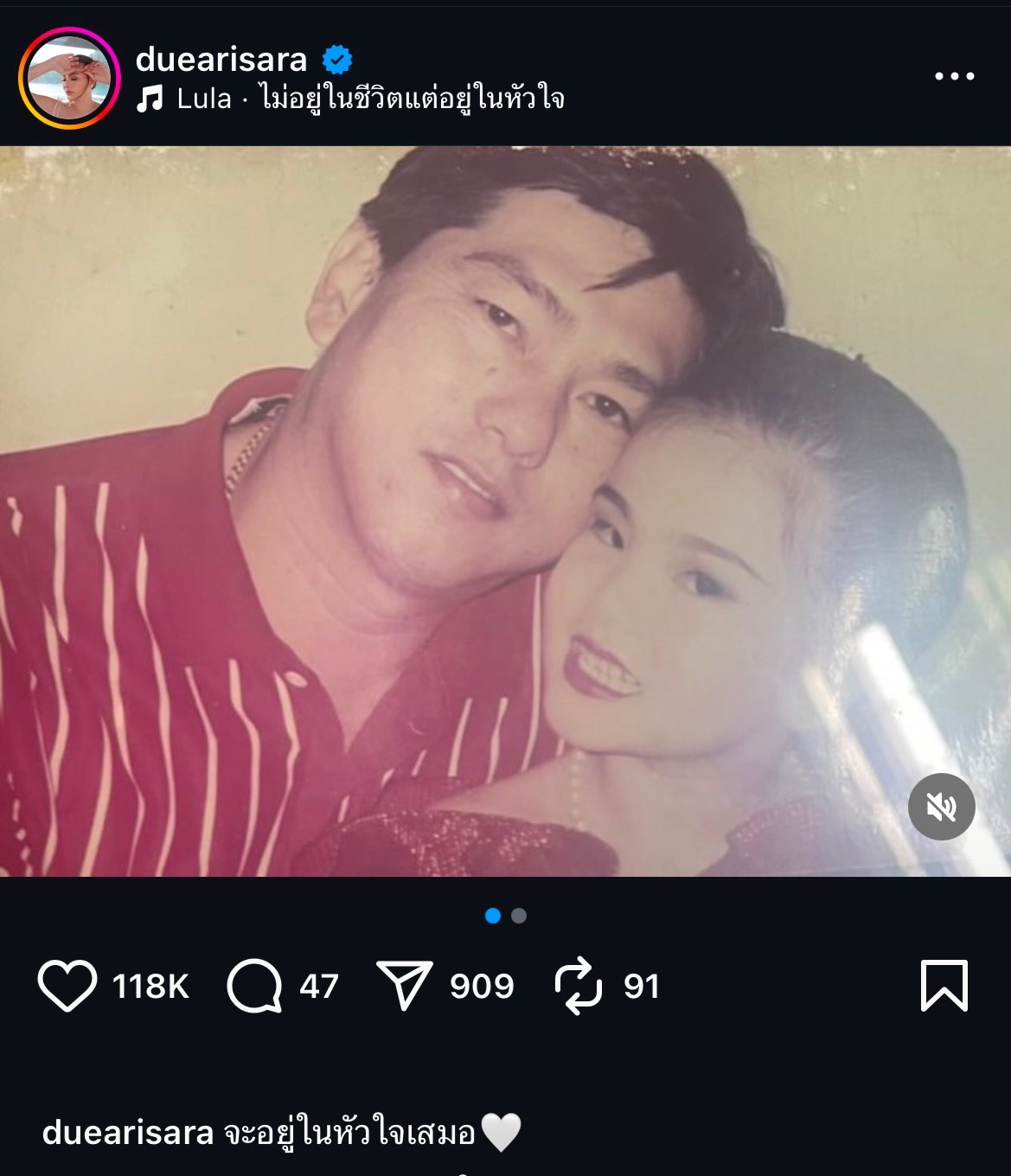The width and height of the screenshot is (1011, 1176).
Task: Open the duearisara username in header
Action: (x=221, y=60)
